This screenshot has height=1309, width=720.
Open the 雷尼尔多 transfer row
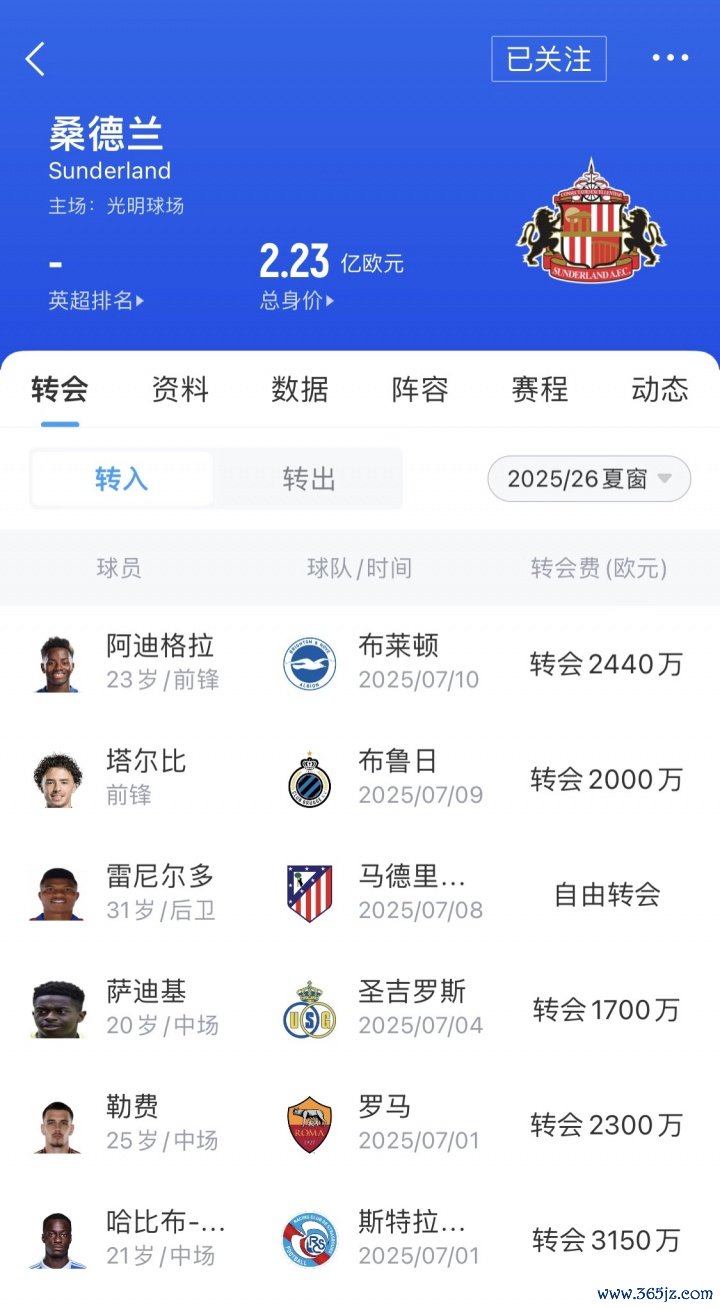pos(360,893)
